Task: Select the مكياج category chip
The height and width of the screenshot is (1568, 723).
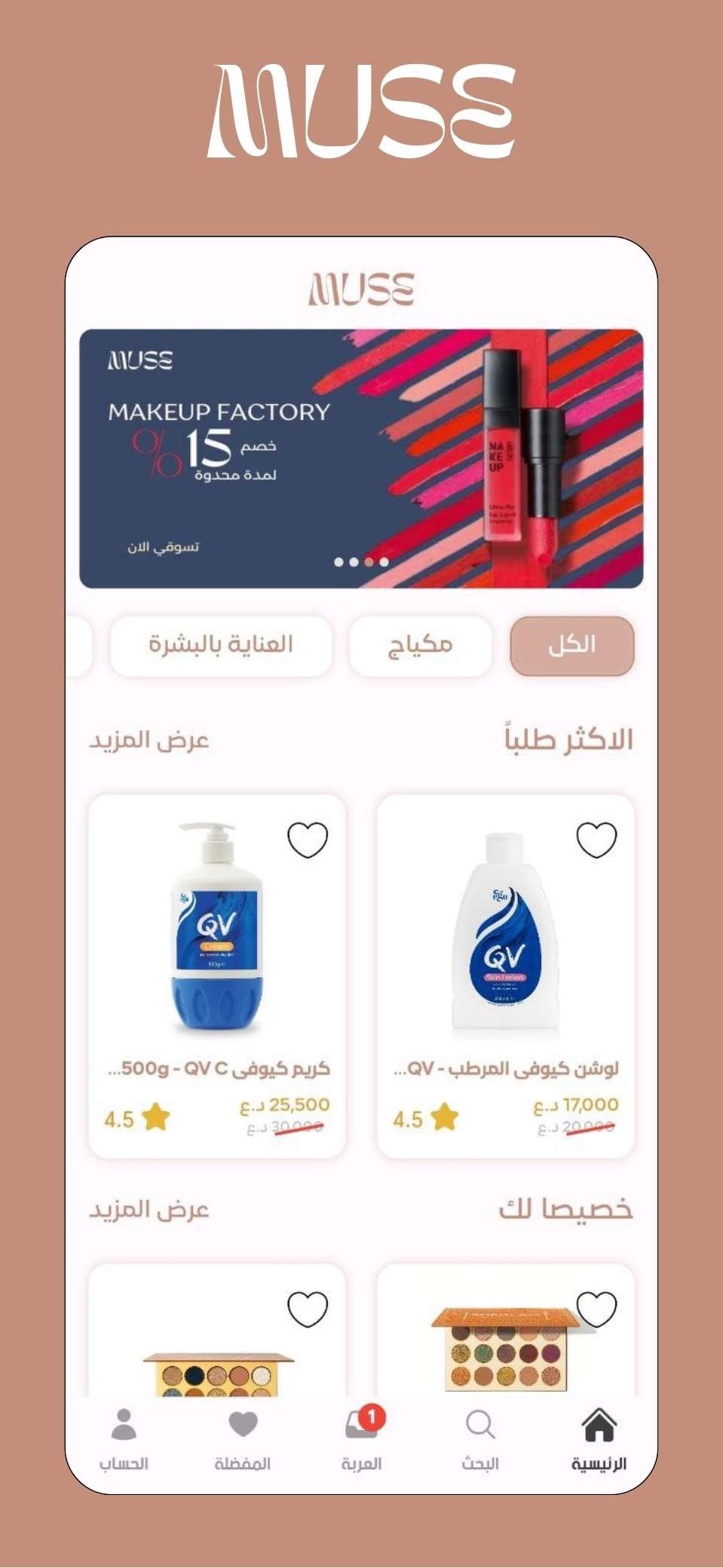Action: coord(420,644)
